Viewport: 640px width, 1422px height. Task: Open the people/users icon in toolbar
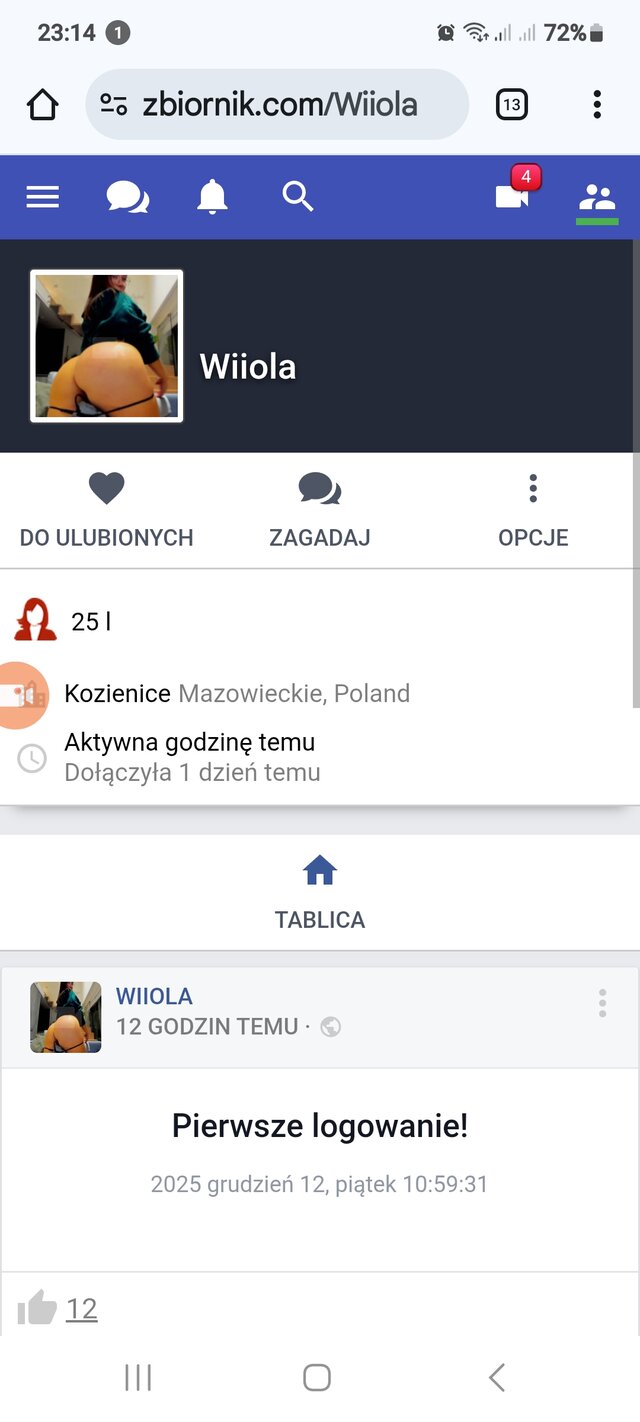597,197
